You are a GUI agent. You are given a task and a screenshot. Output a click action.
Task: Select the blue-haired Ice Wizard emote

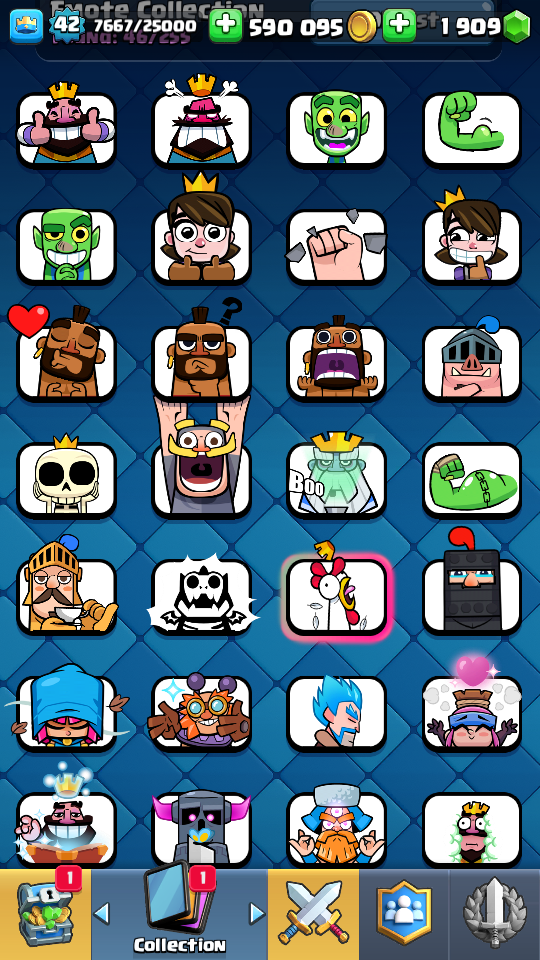point(337,713)
